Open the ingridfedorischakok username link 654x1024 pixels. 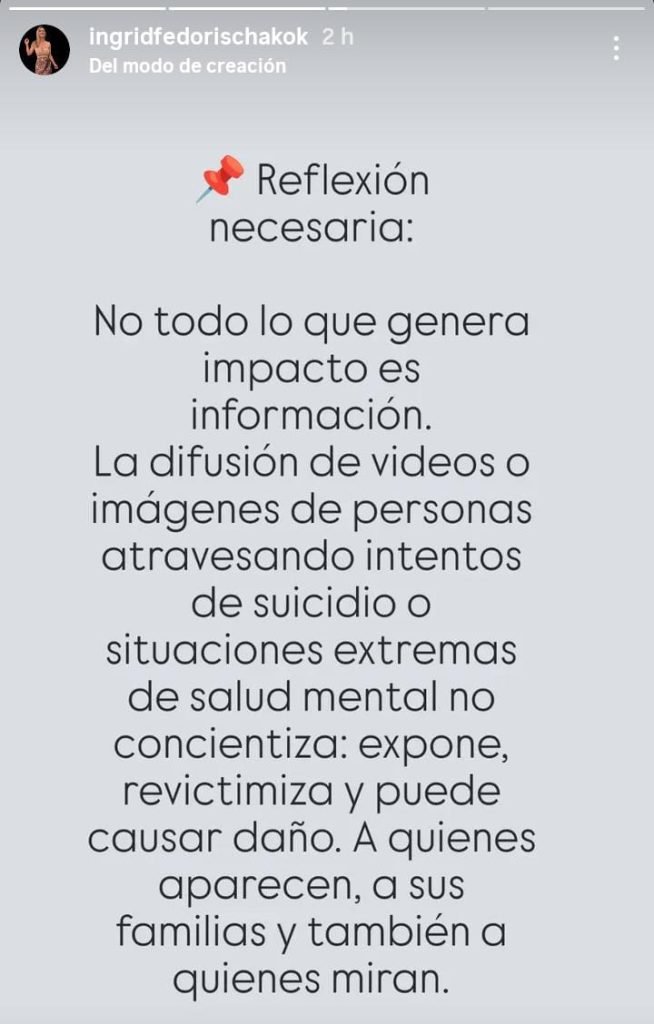click(x=199, y=38)
